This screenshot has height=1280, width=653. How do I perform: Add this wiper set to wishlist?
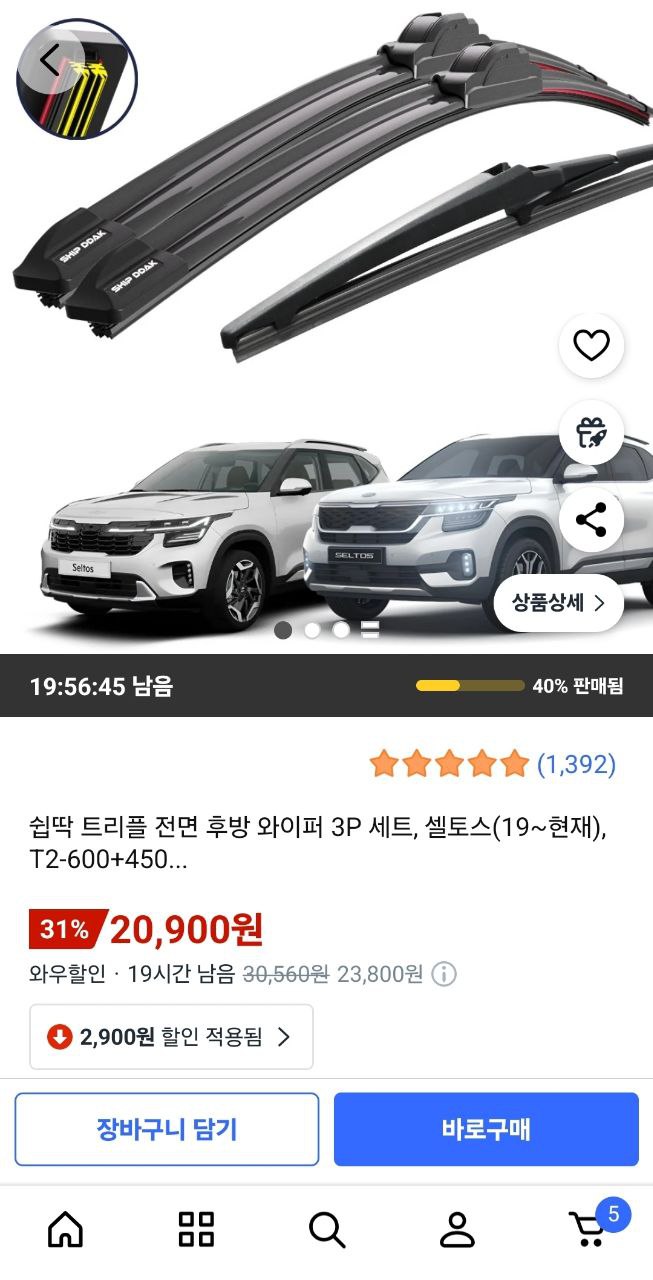(x=591, y=346)
